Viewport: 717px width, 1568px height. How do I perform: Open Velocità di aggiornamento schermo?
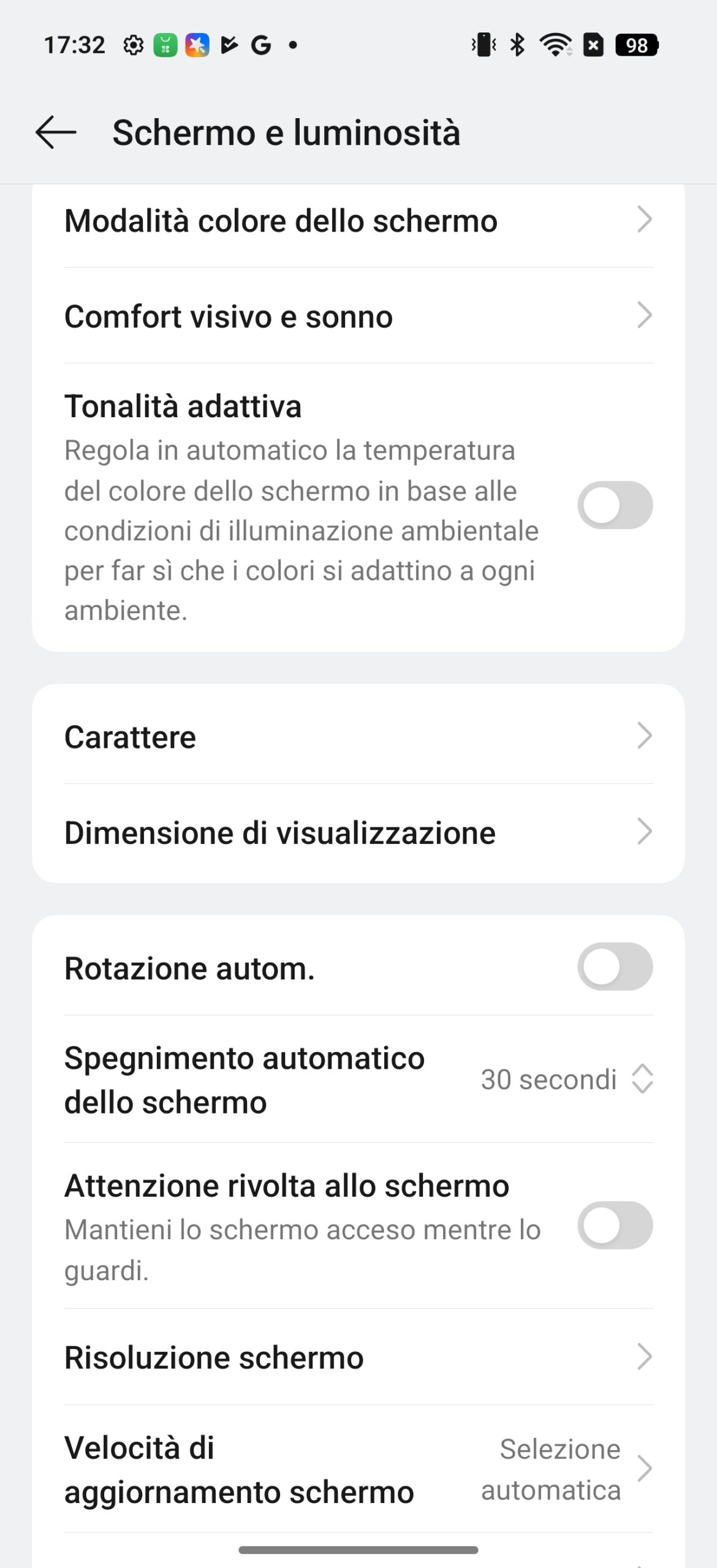(358, 1469)
